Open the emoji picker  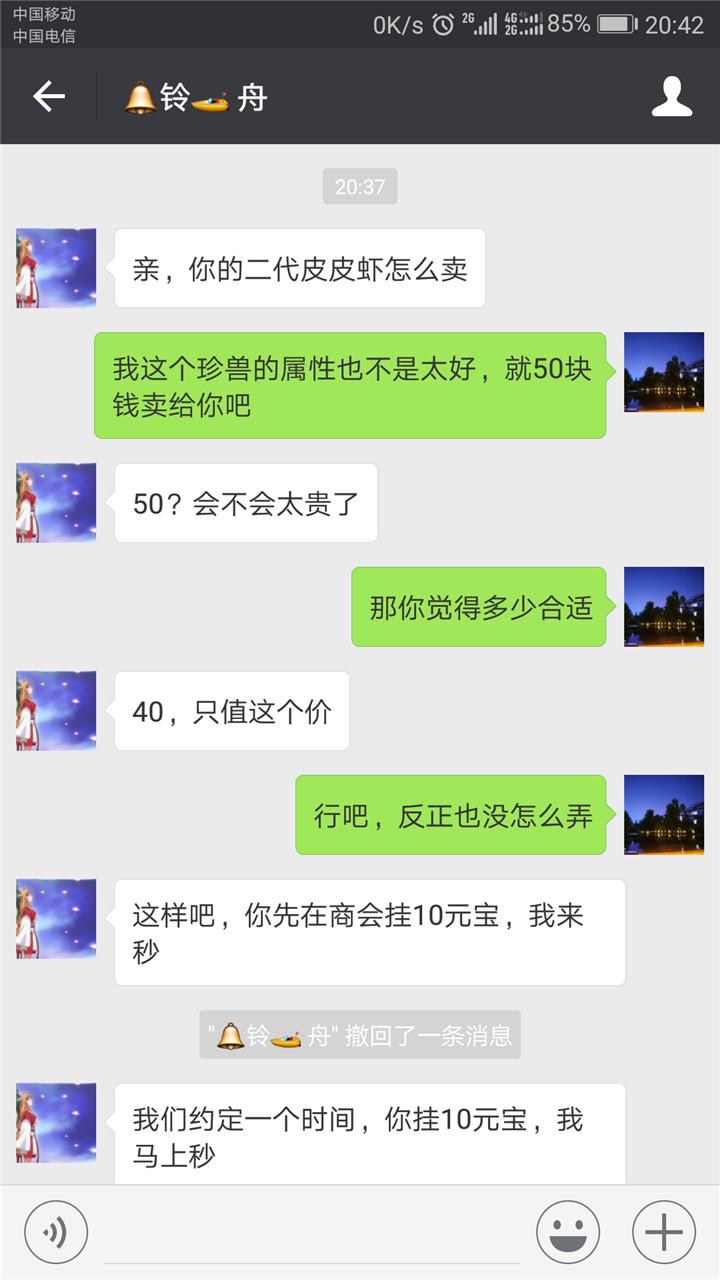click(x=568, y=1232)
